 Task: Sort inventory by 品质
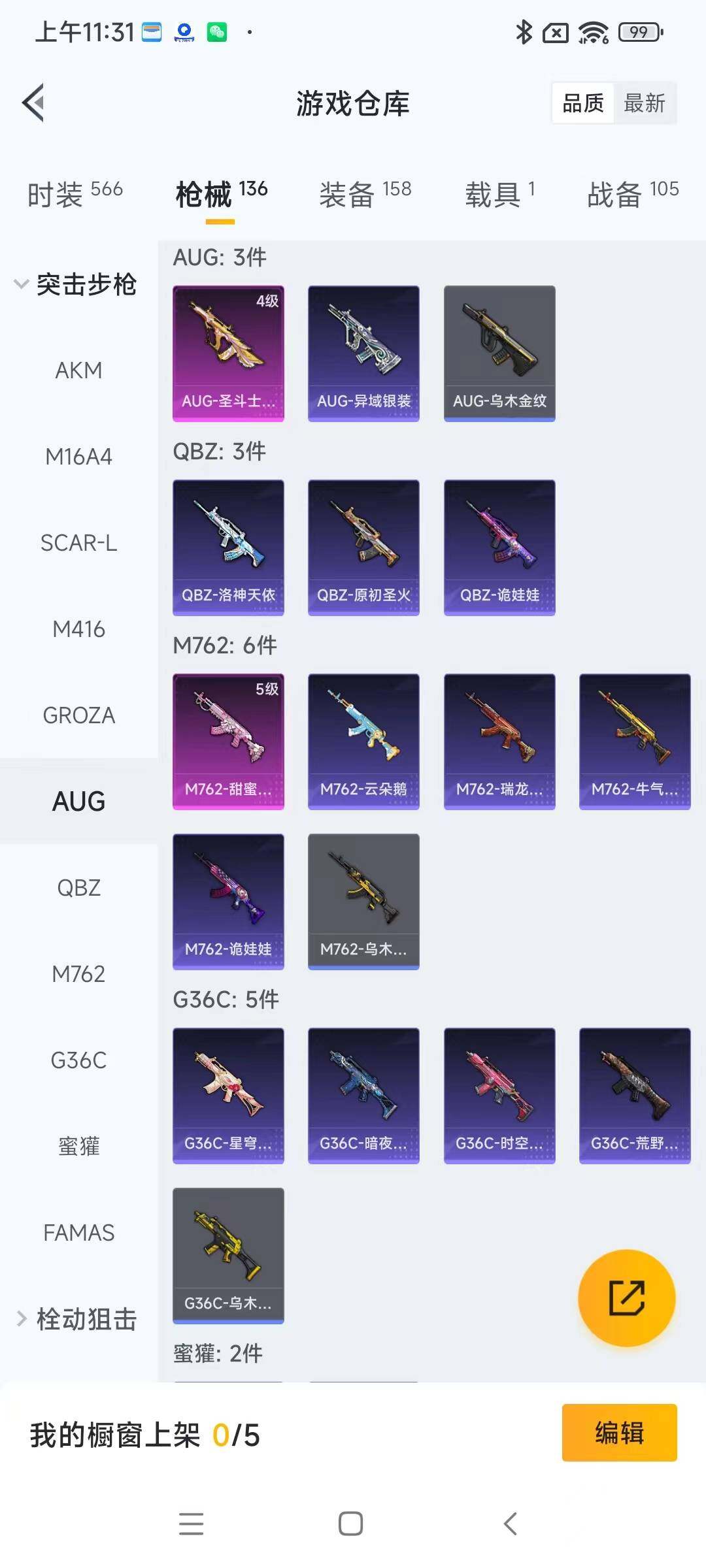coord(583,103)
